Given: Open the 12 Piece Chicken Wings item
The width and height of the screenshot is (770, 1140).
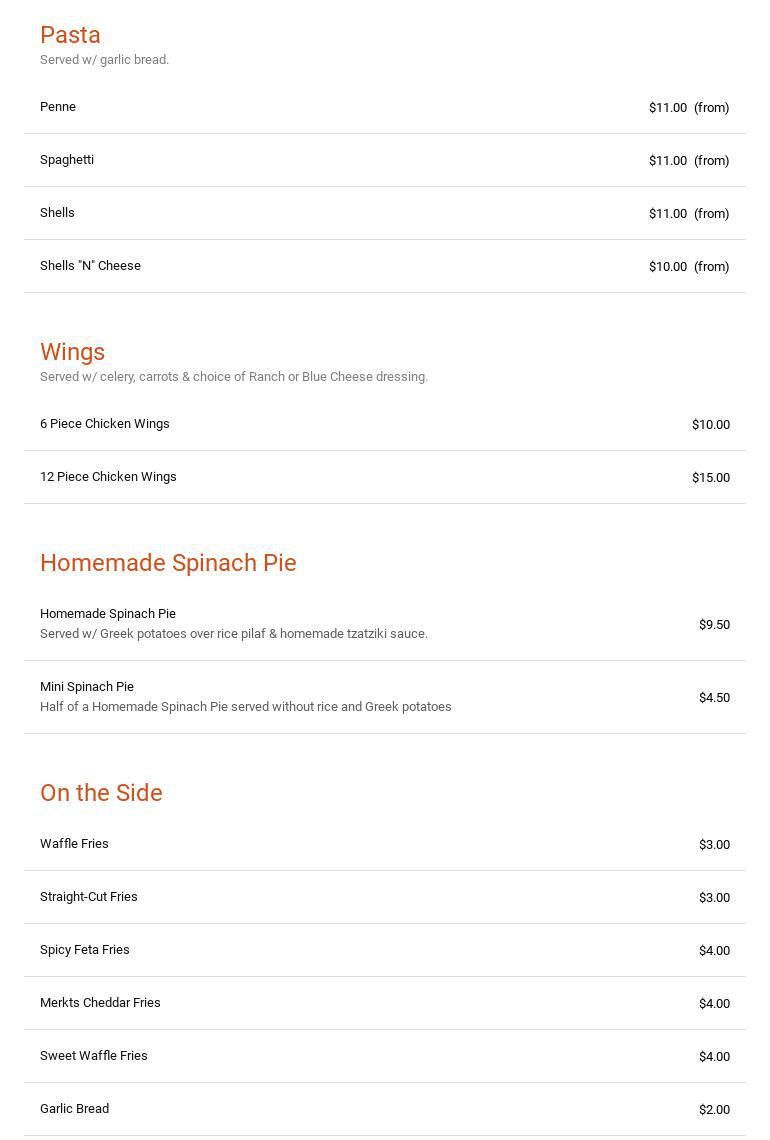Looking at the screenshot, I should point(108,477).
